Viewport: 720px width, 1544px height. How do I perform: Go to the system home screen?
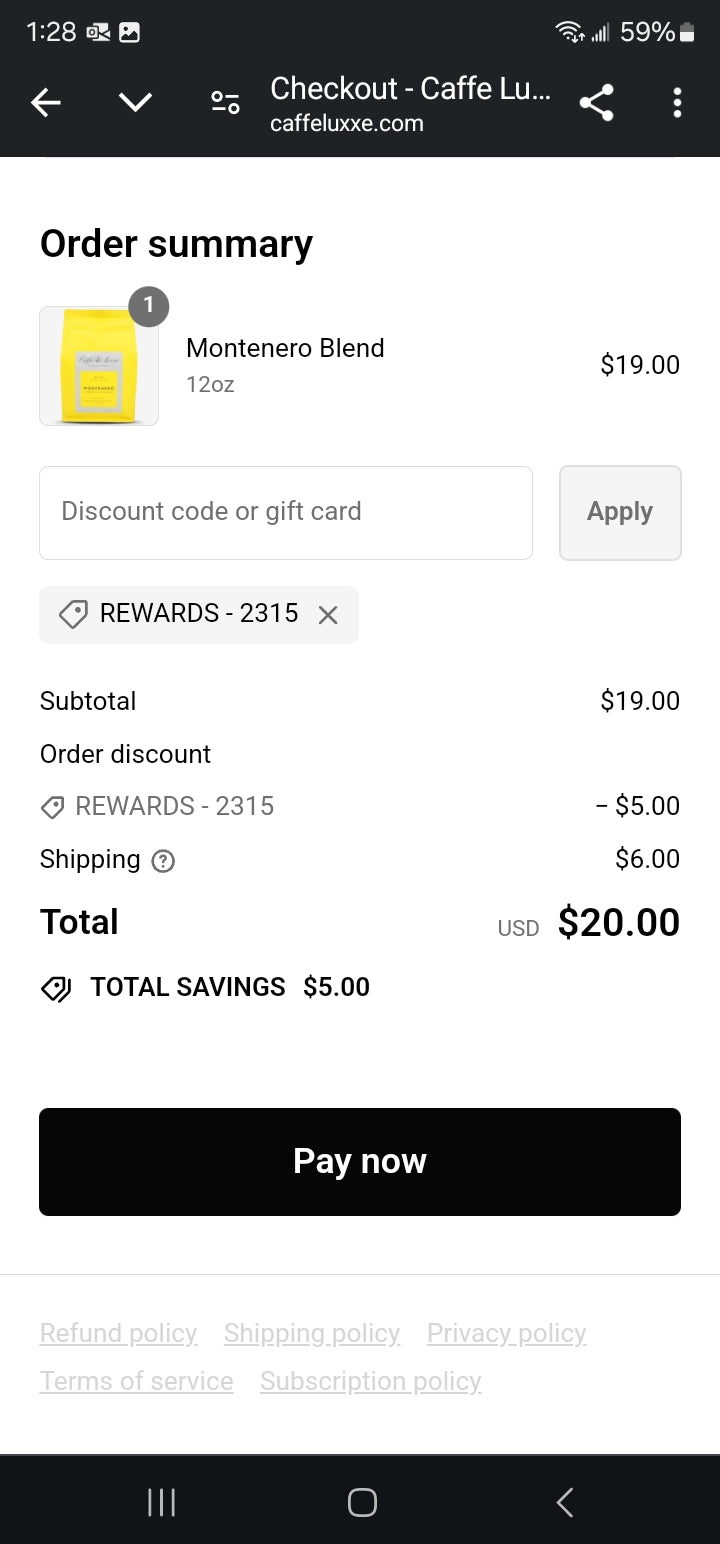pyautogui.click(x=361, y=1502)
